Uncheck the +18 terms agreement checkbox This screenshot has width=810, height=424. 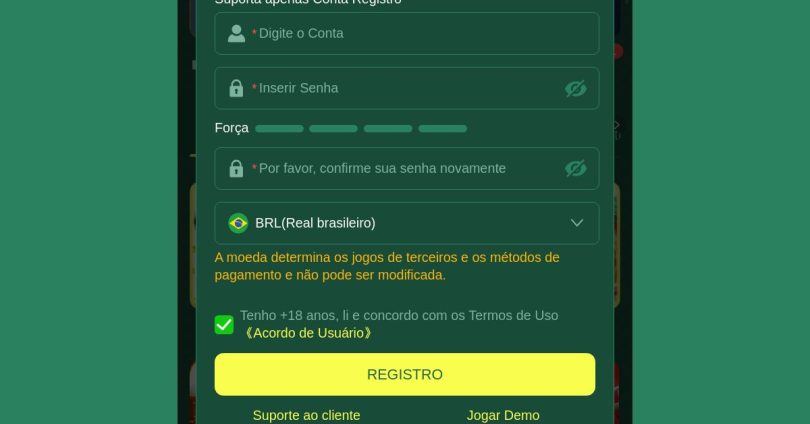(x=224, y=324)
